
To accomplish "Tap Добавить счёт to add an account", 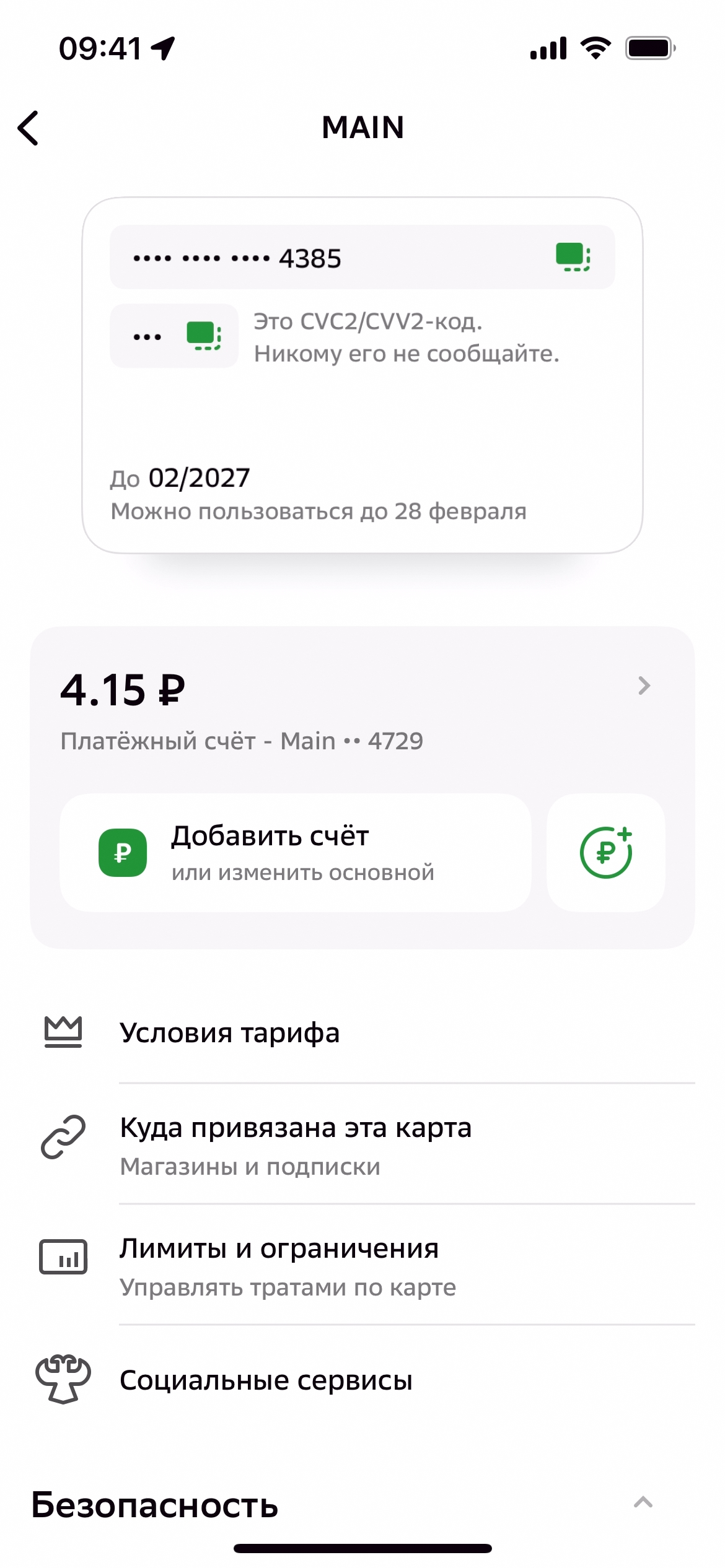I will 295,853.
